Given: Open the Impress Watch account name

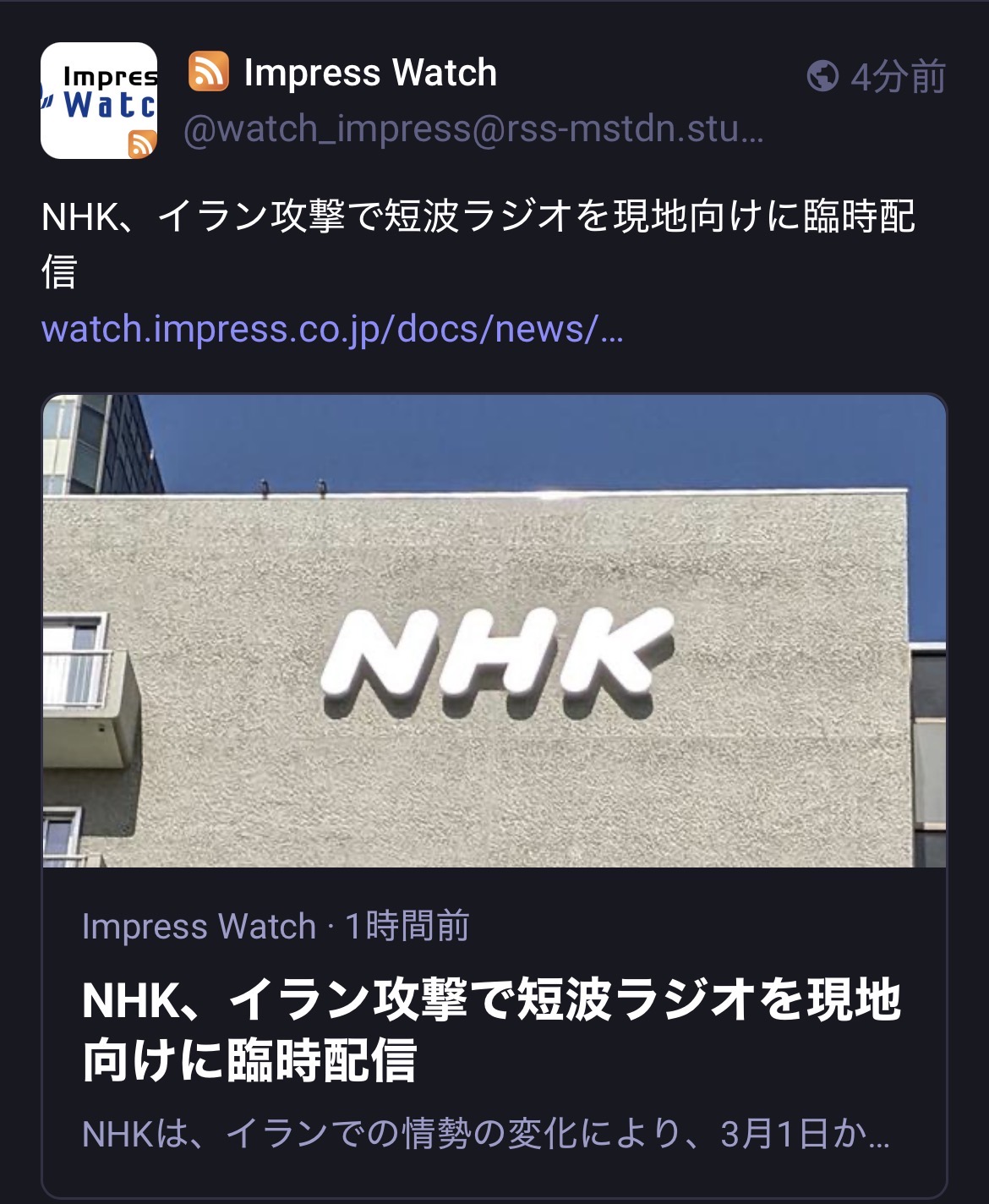Looking at the screenshot, I should (369, 74).
